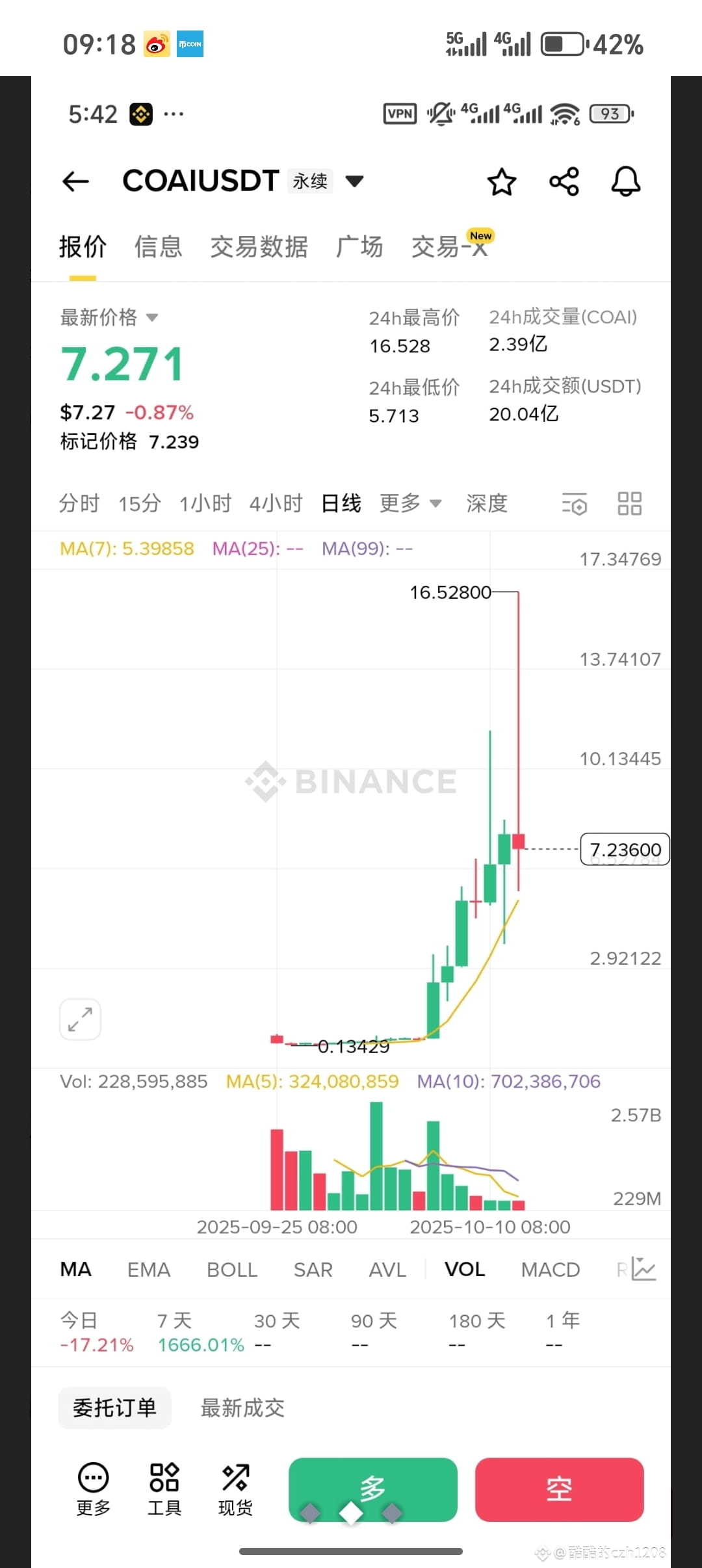The image size is (702, 1568).
Task: Tap the red 空 short button
Action: pyautogui.click(x=559, y=1490)
